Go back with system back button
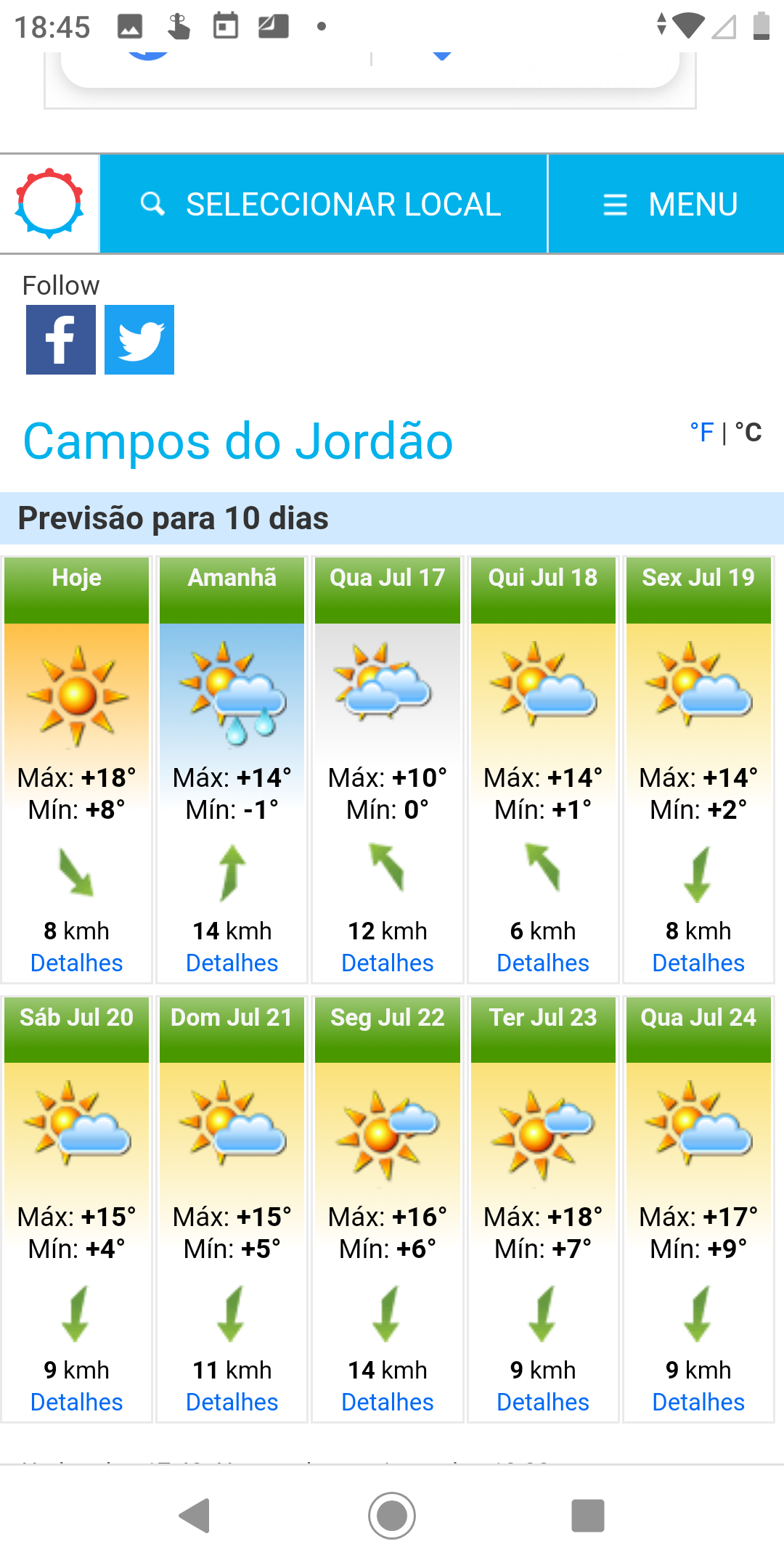The image size is (784, 1568). pos(195,1516)
